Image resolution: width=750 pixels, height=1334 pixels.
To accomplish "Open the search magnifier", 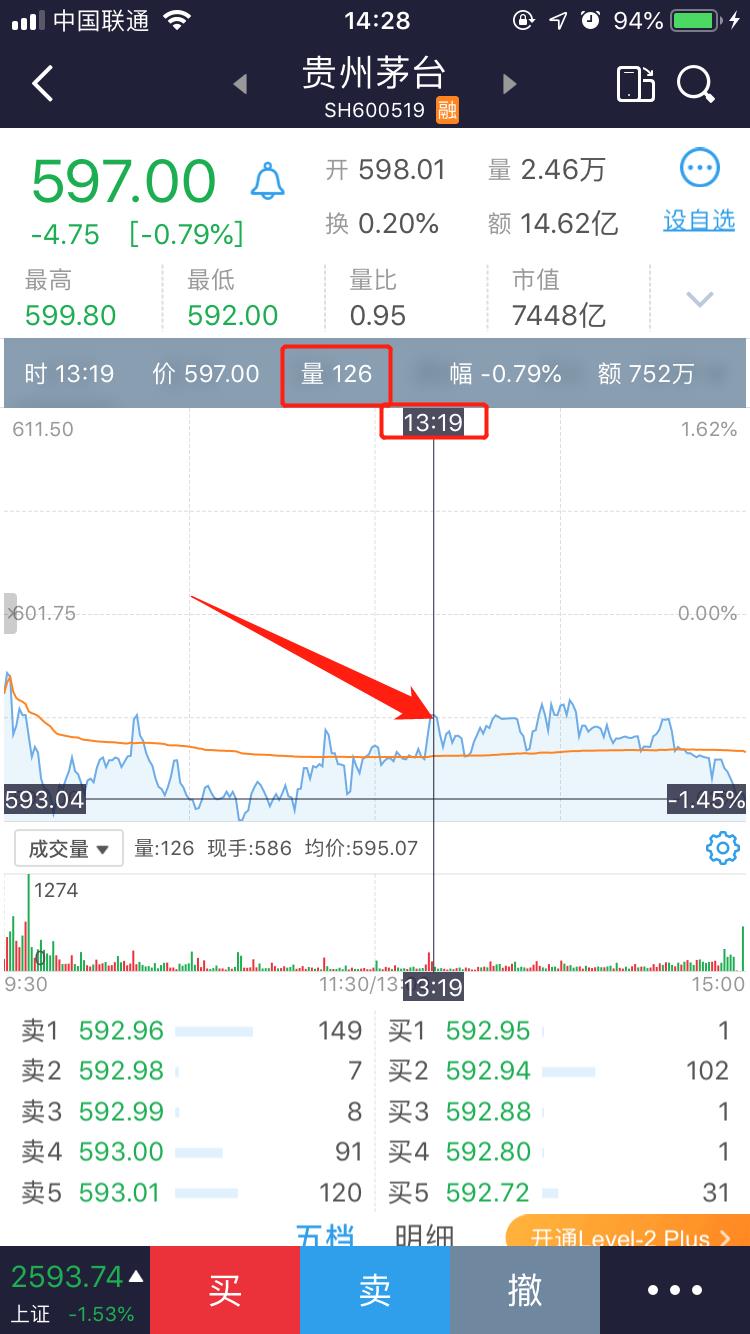I will [x=696, y=84].
